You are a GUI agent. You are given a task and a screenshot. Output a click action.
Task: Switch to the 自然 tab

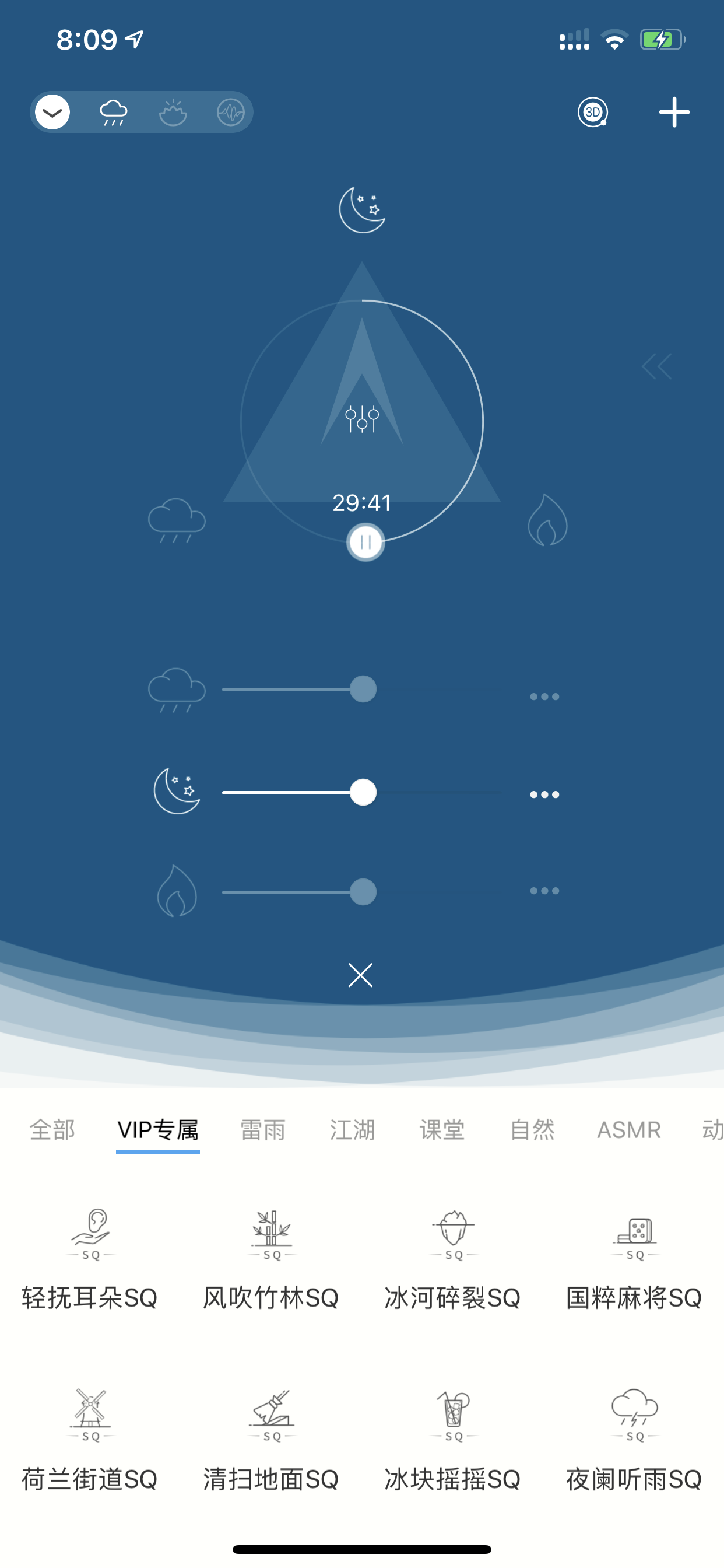point(532,1130)
